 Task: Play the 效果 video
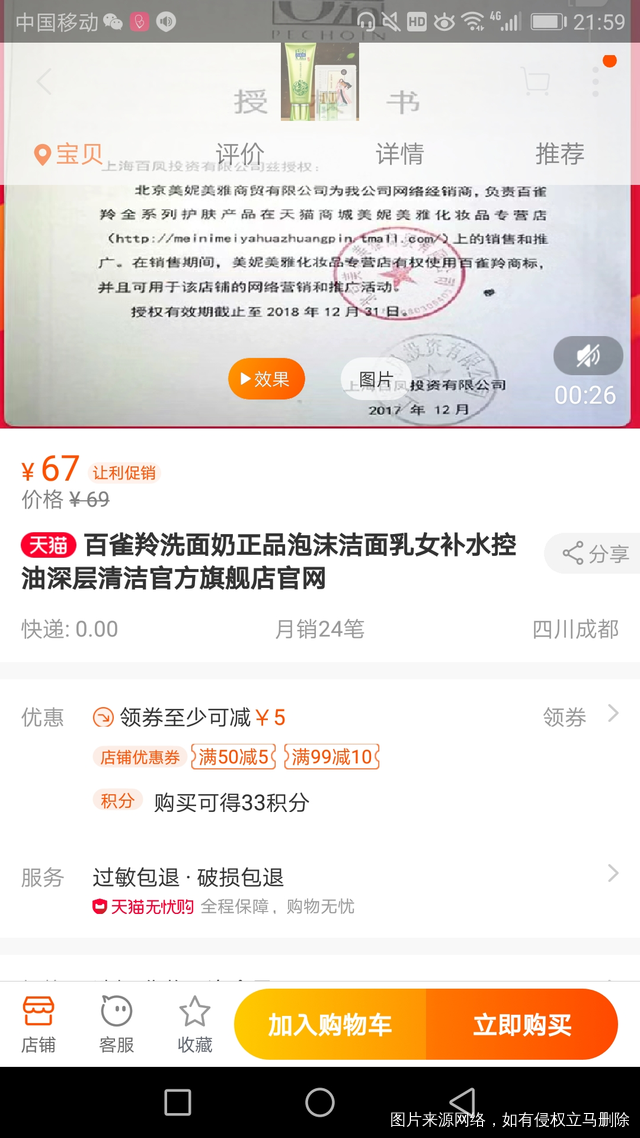(266, 379)
